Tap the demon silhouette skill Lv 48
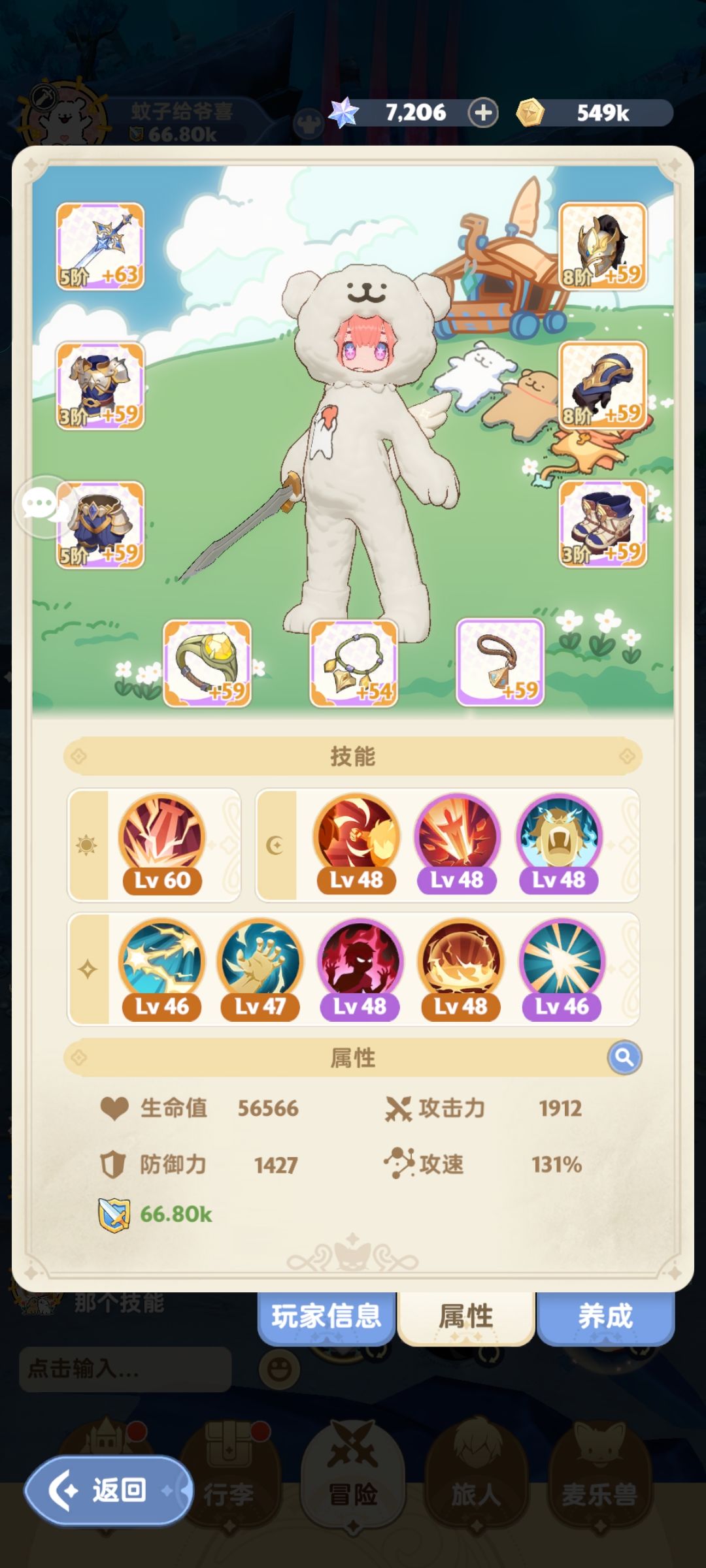 coord(360,970)
